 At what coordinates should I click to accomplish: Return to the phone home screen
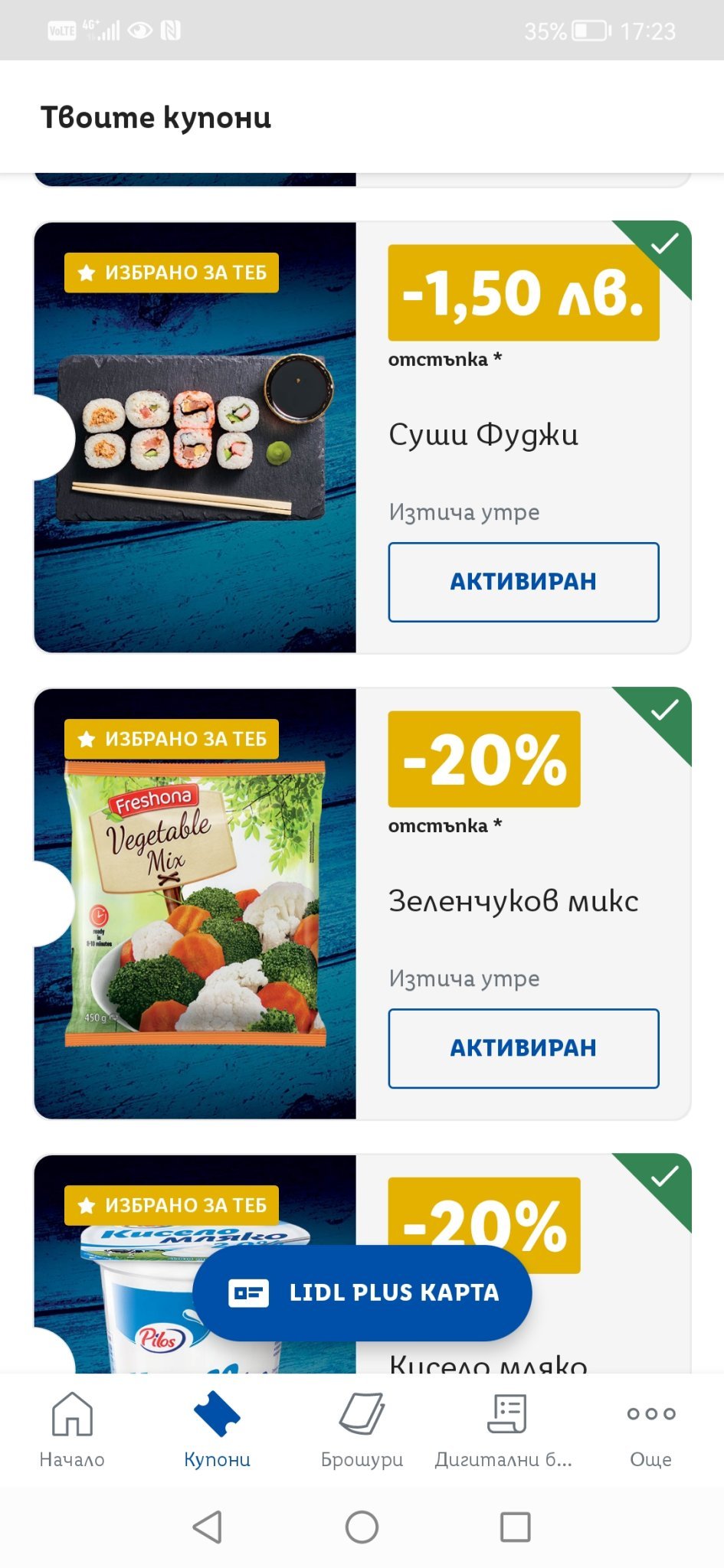pos(362,1527)
